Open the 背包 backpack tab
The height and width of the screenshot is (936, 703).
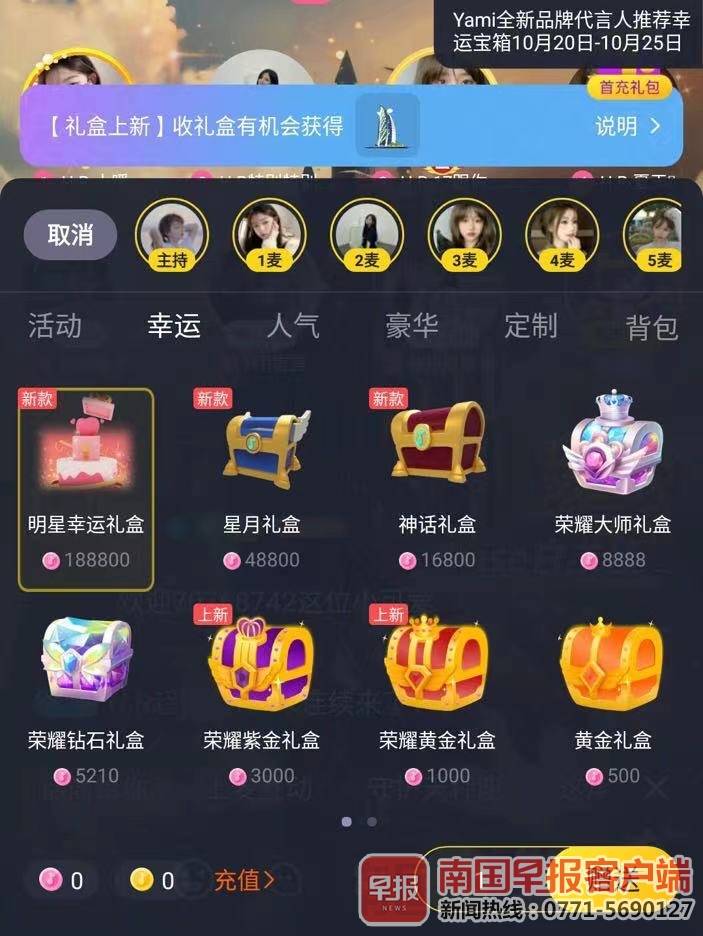pyautogui.click(x=651, y=328)
